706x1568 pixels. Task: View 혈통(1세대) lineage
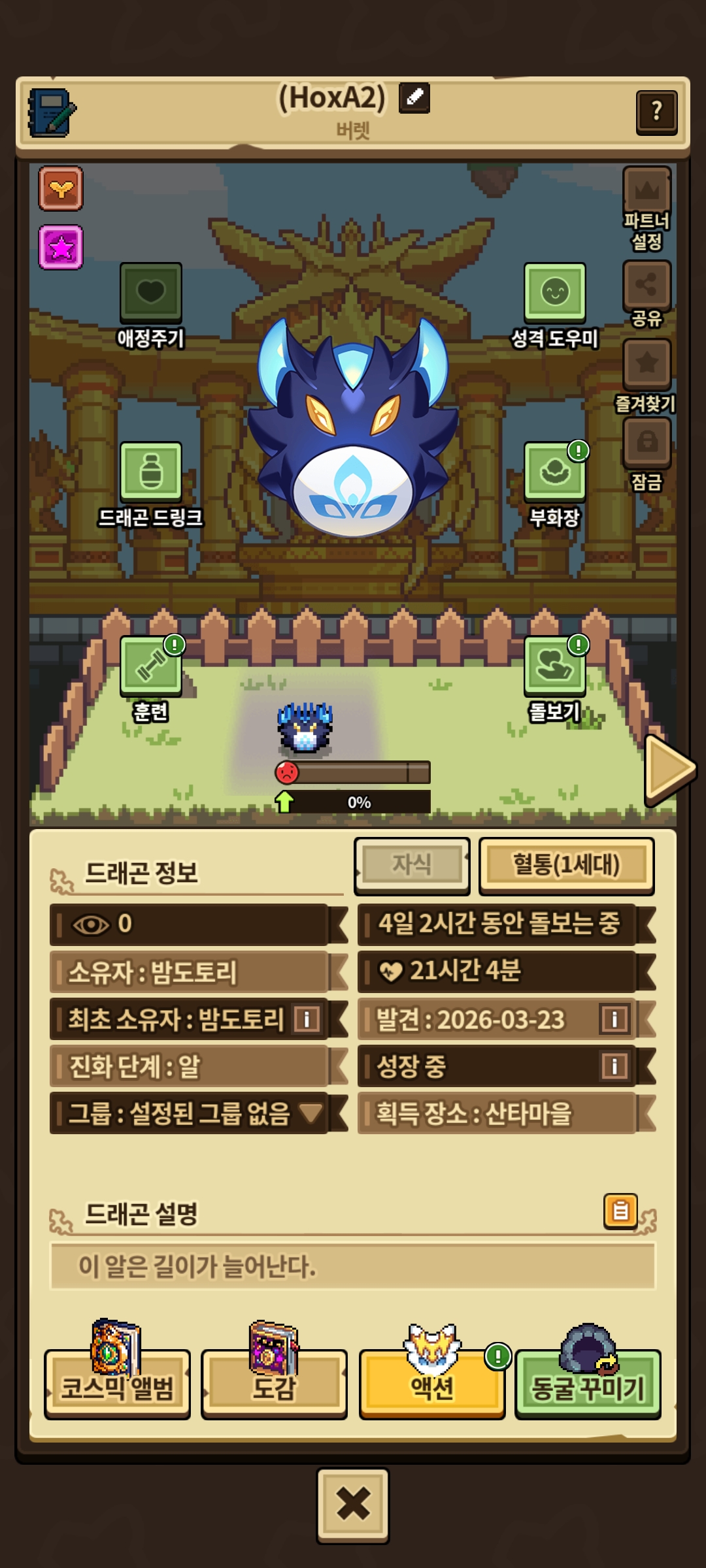(x=566, y=865)
